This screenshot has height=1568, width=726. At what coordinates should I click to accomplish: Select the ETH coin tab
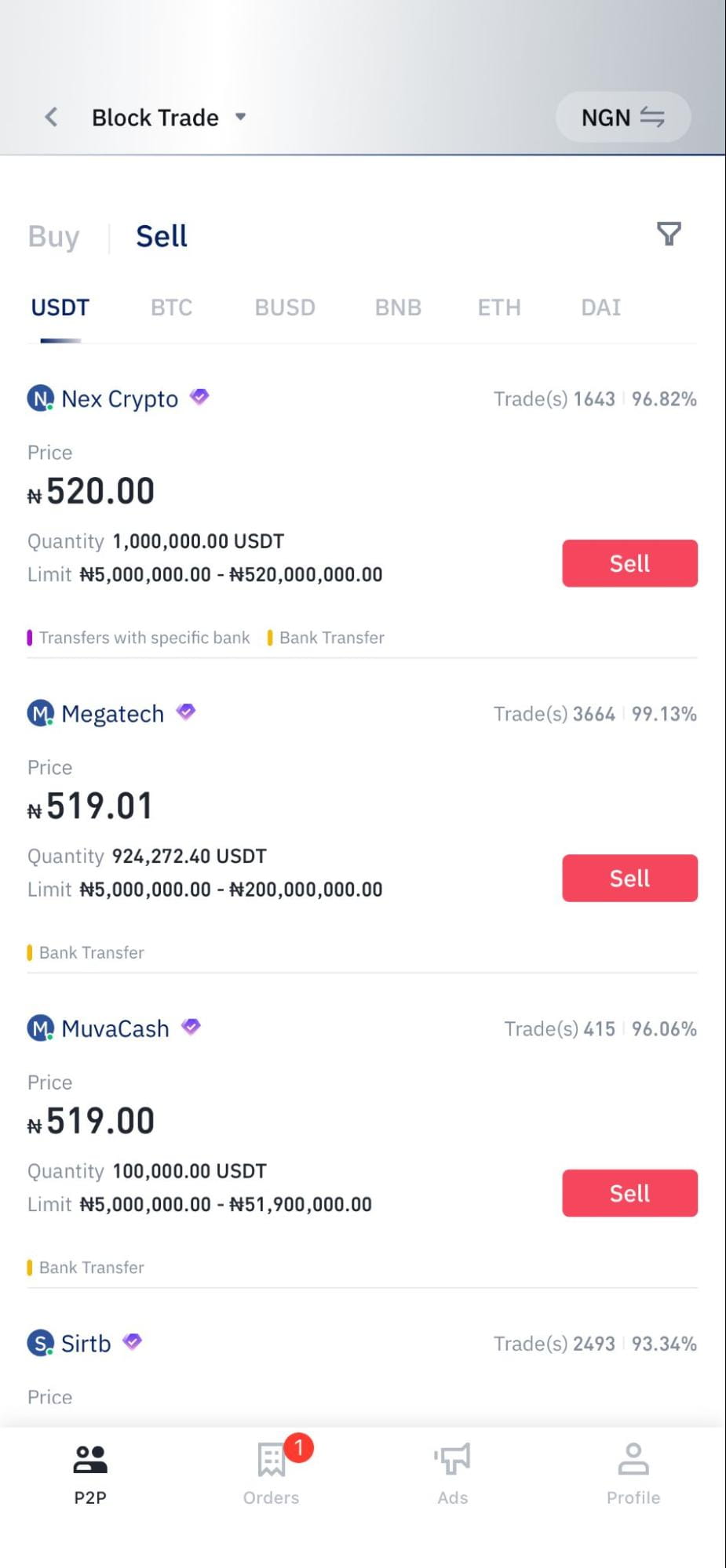point(499,307)
